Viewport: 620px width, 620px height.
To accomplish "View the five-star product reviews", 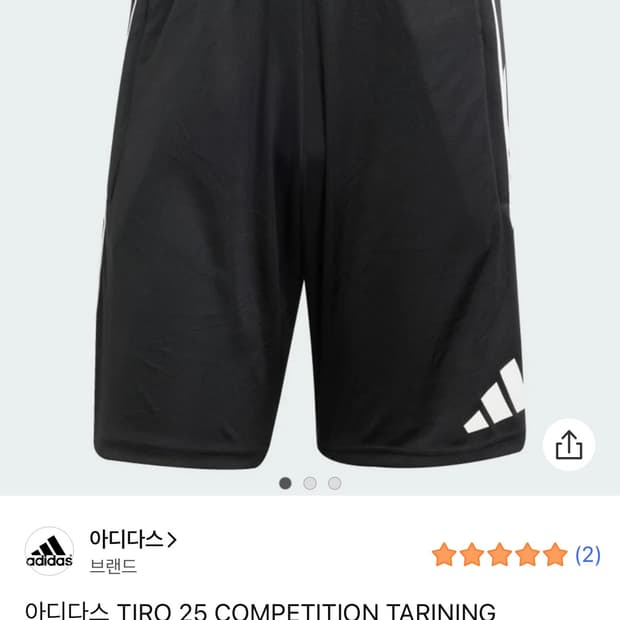I will point(515,554).
